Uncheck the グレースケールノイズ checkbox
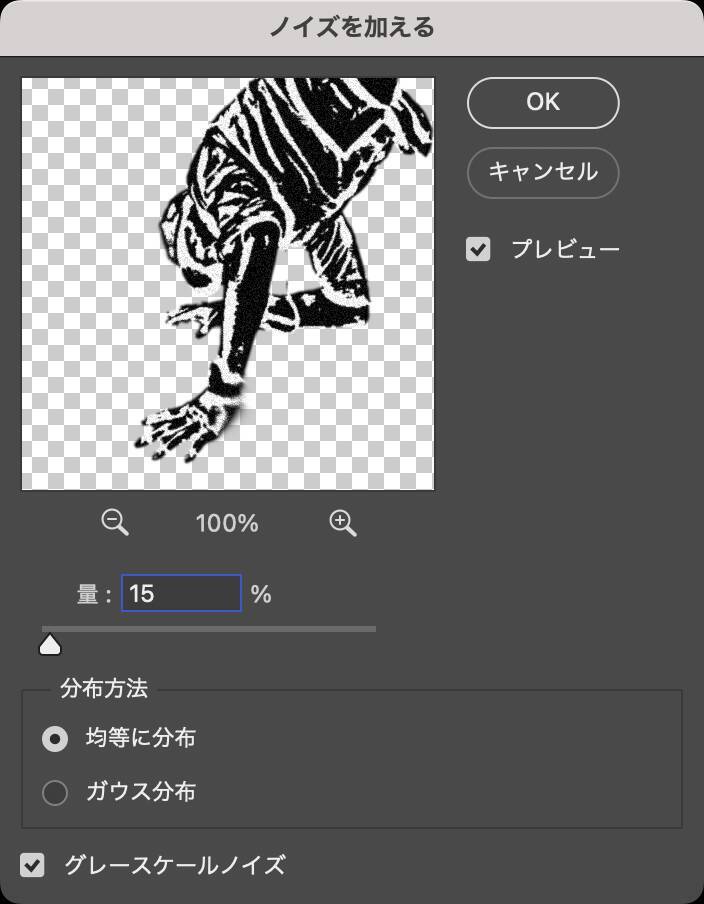This screenshot has width=704, height=904. click(33, 864)
